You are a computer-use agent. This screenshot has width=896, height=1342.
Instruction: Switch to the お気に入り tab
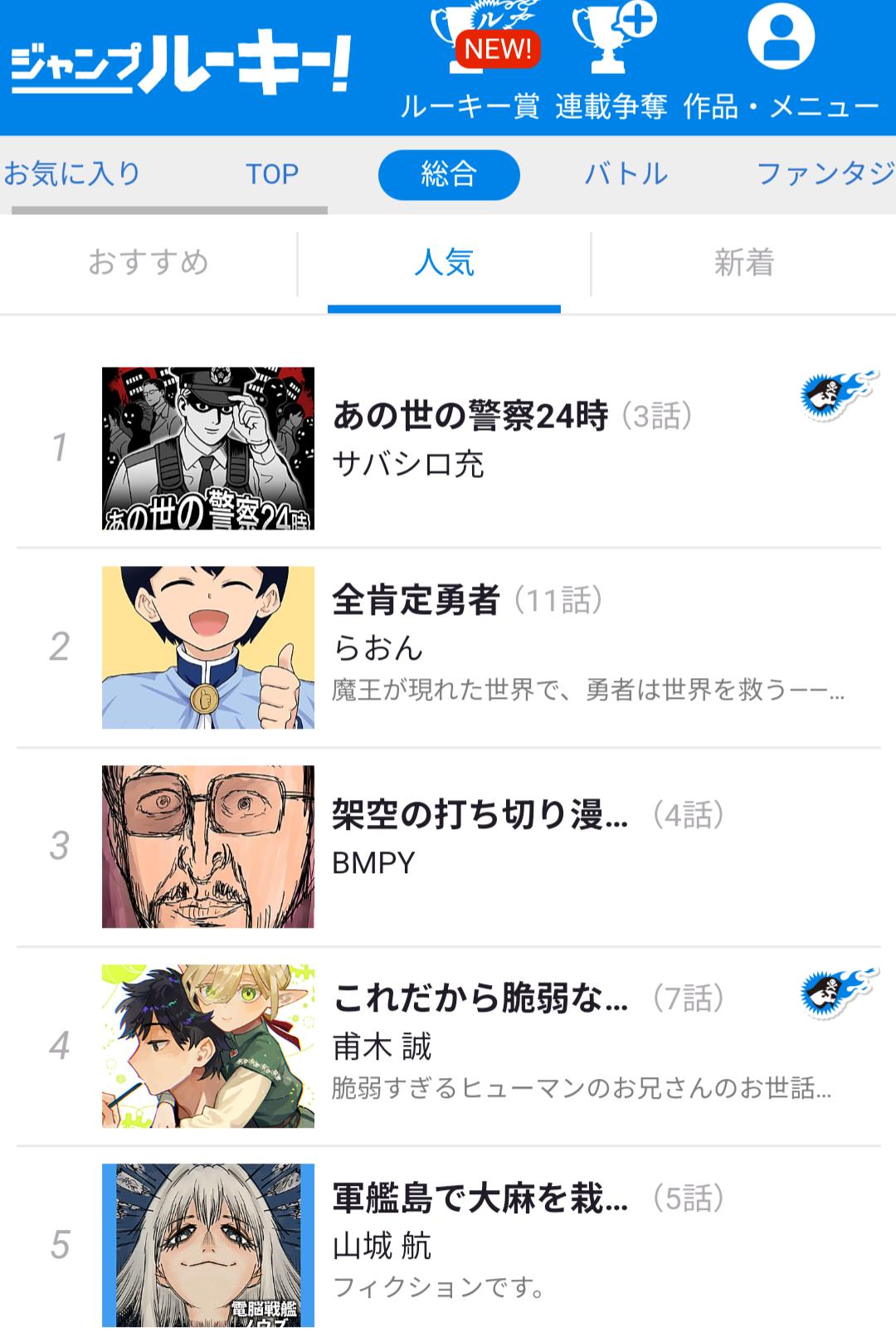pyautogui.click(x=73, y=174)
